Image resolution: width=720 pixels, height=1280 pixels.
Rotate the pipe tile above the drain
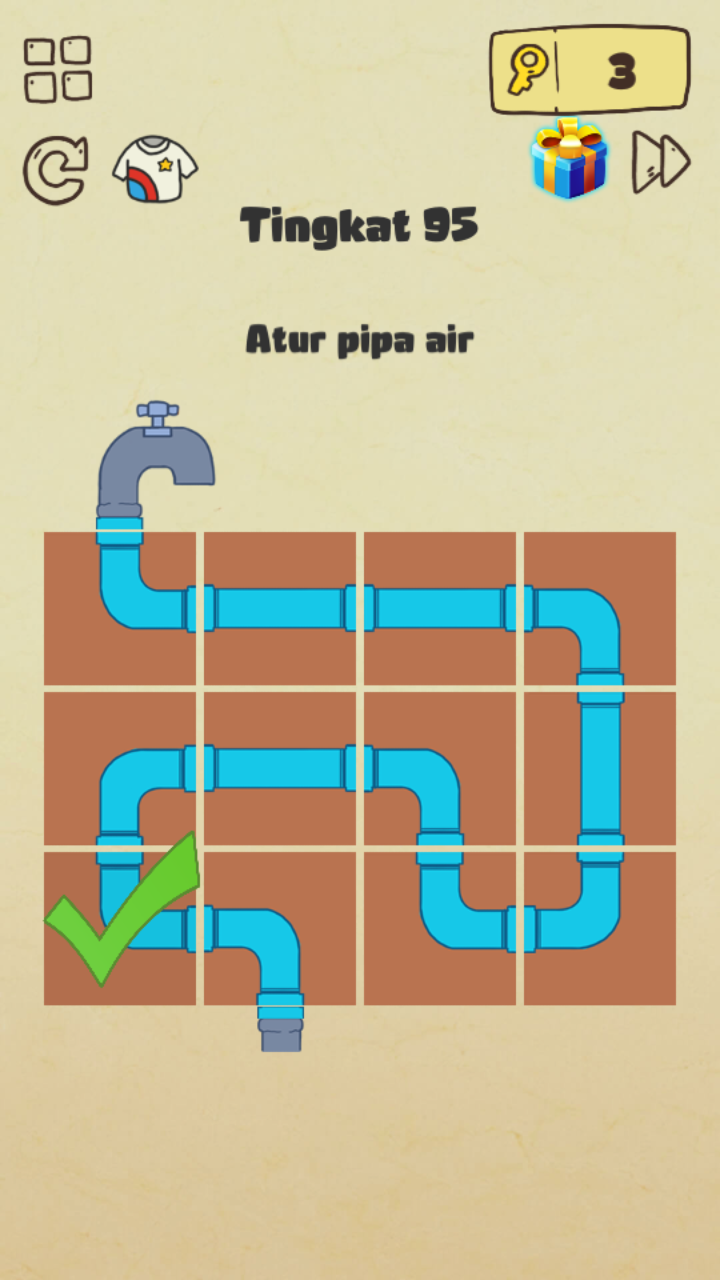[280, 928]
